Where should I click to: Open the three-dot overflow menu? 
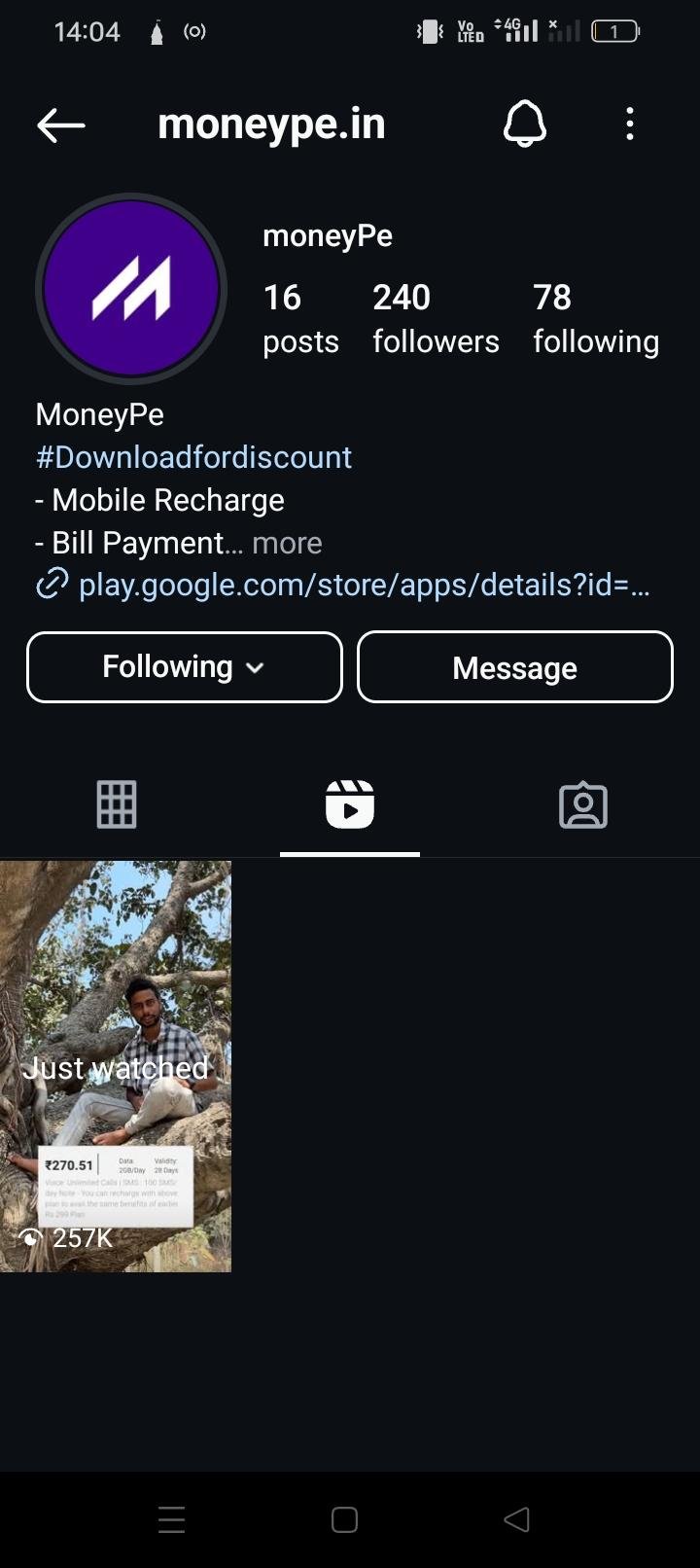coord(630,125)
